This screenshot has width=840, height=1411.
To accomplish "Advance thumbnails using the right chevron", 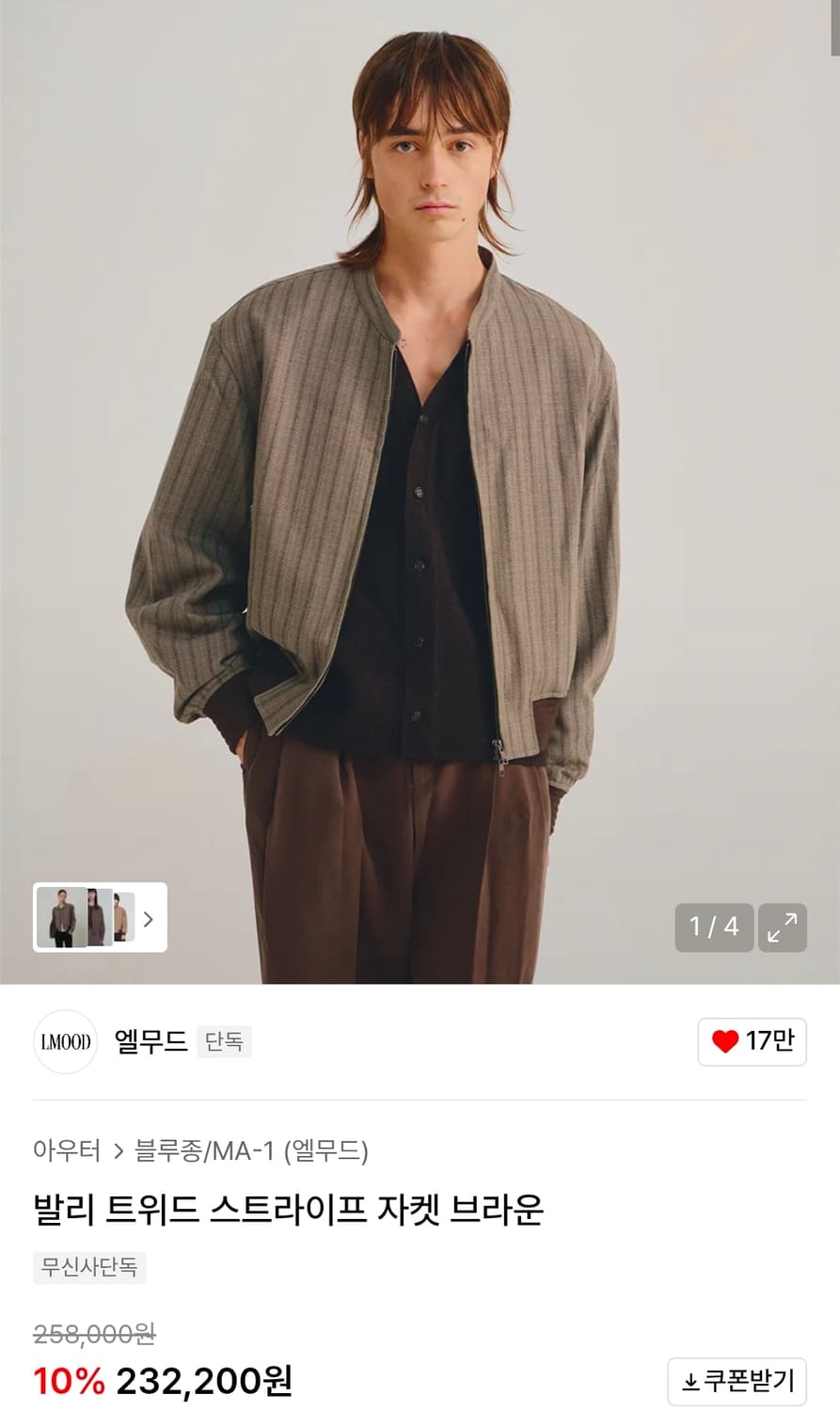I will point(149,919).
